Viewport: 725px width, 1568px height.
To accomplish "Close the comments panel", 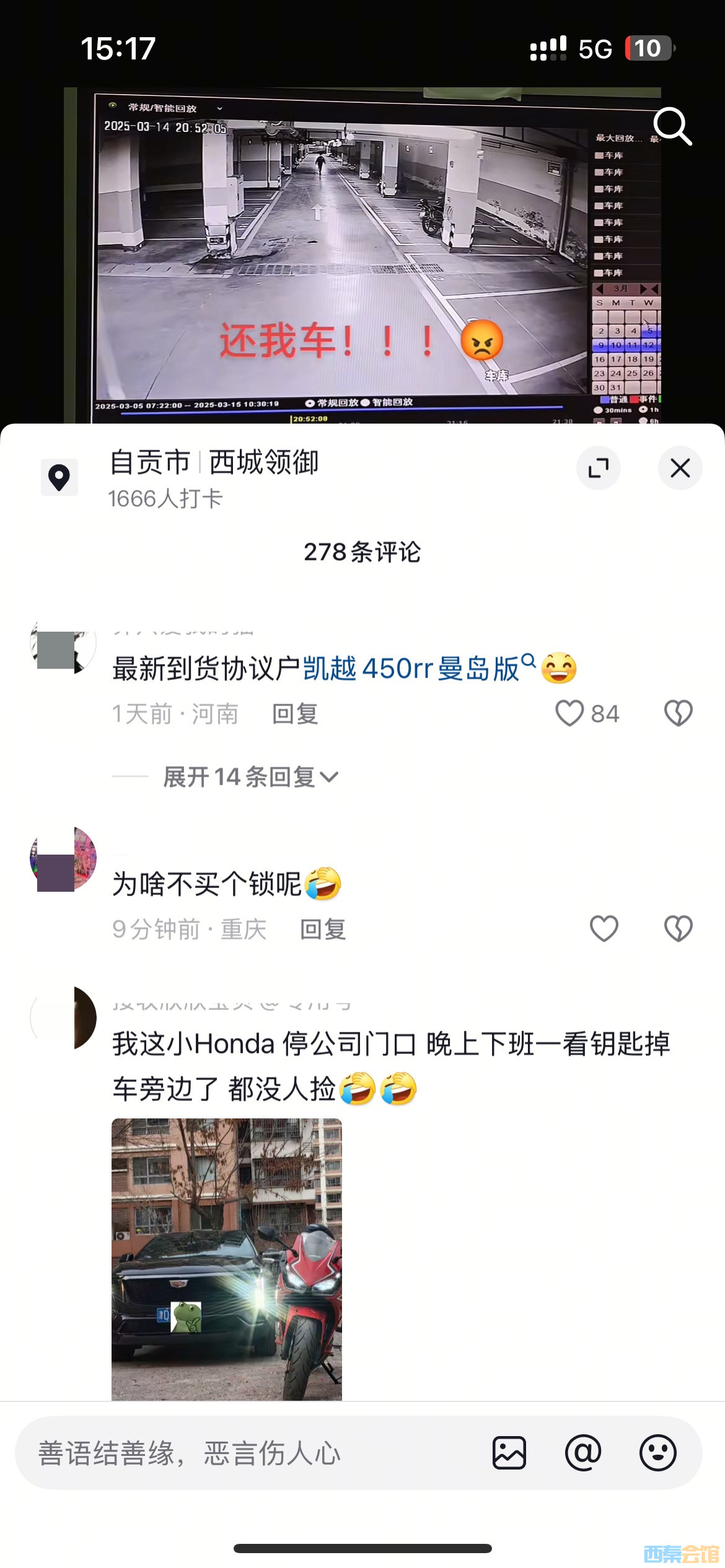I will coord(680,468).
